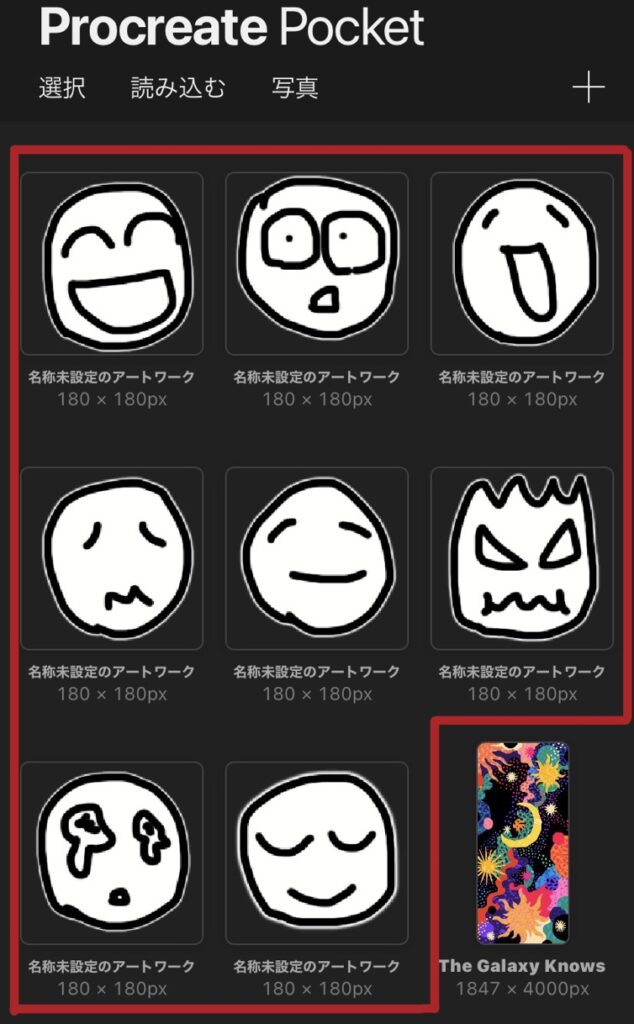Open the angry spiky-head face artwork

(522, 558)
